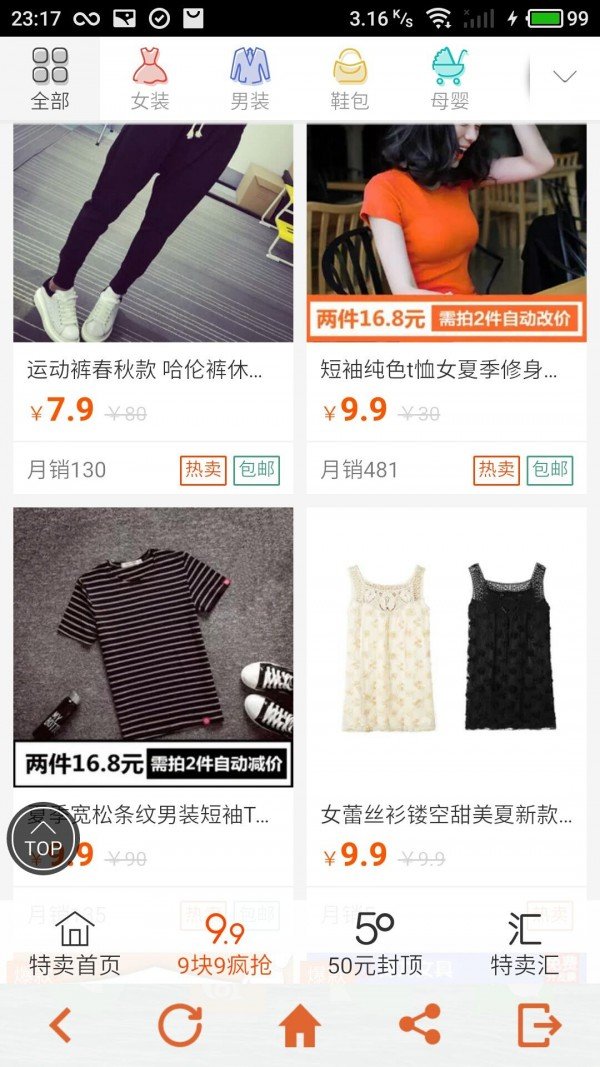Refresh the page
The image size is (600, 1067).
[180, 1025]
